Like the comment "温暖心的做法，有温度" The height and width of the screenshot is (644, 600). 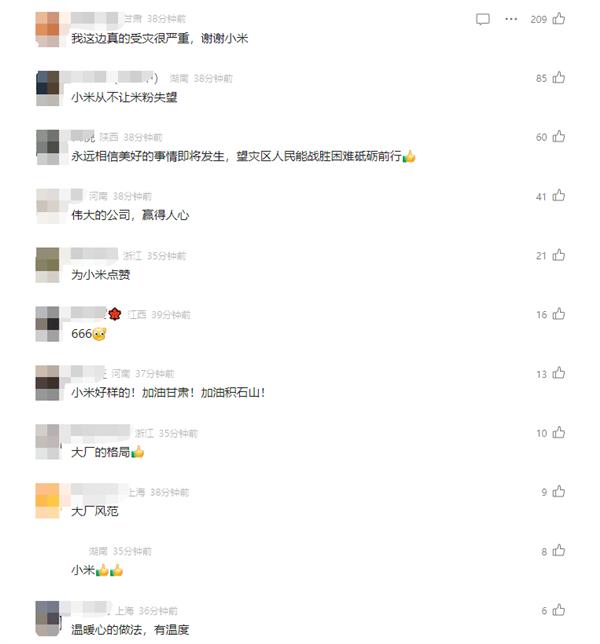coord(559,610)
